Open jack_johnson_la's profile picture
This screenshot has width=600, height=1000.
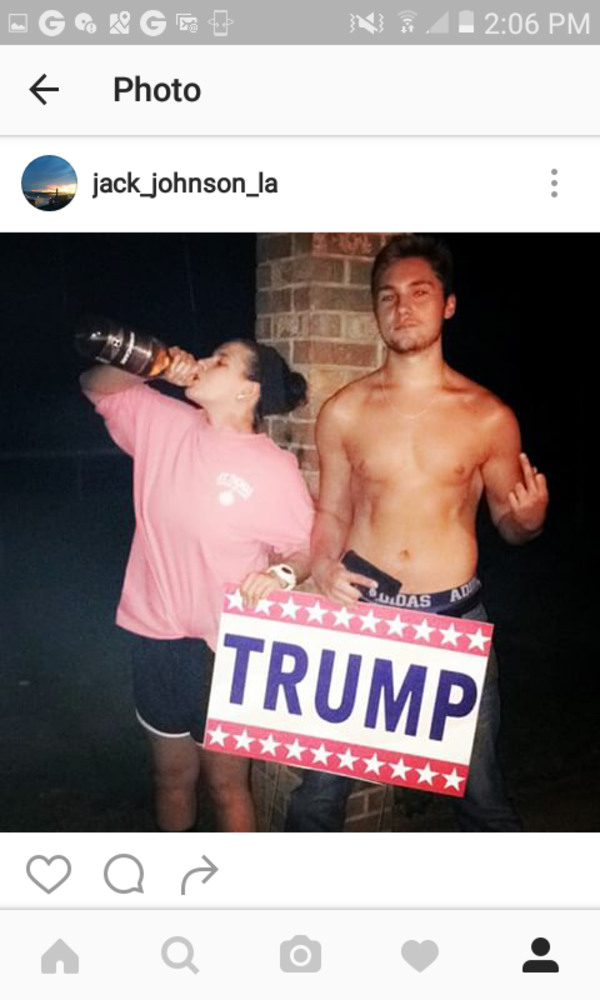pyautogui.click(x=49, y=183)
